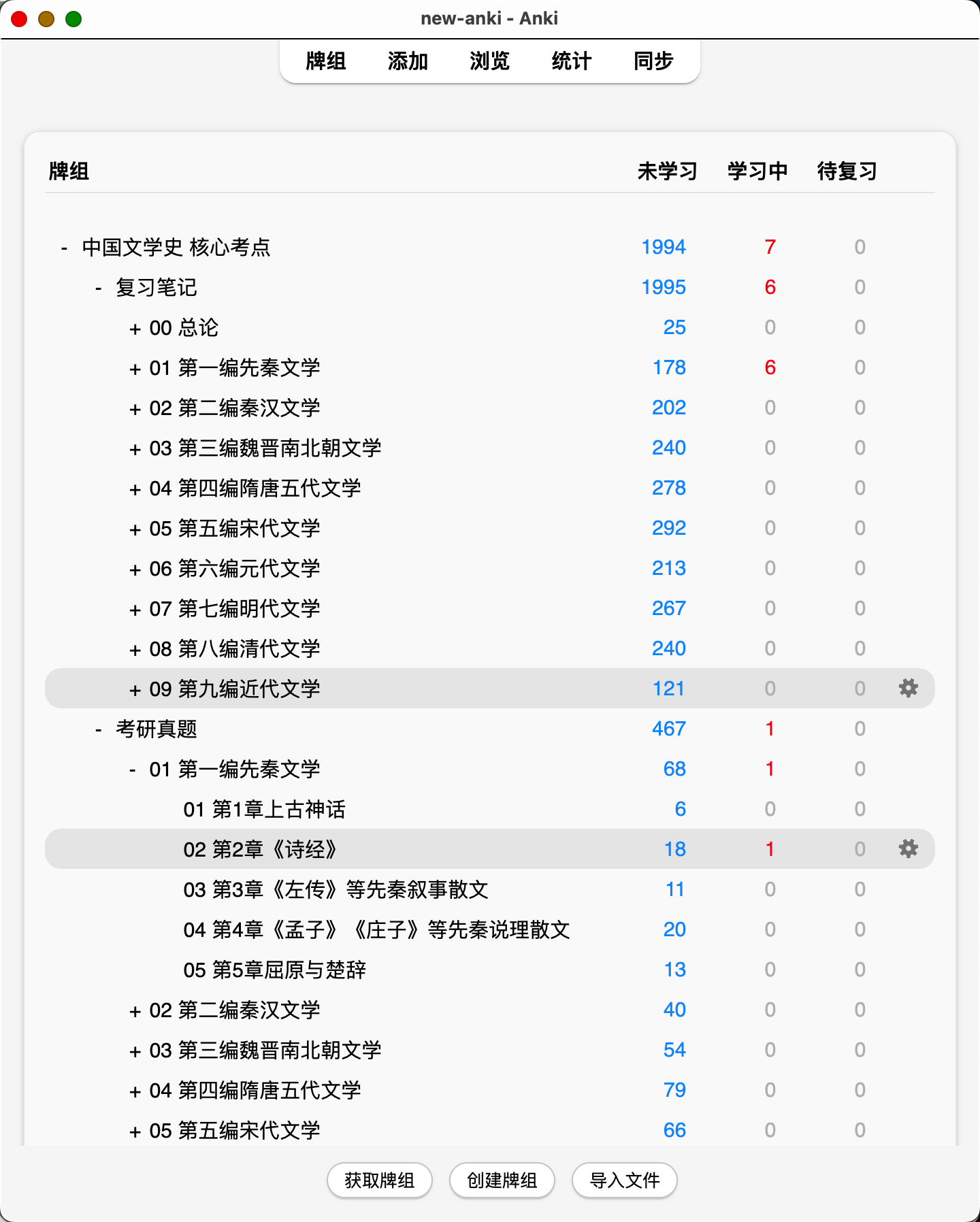This screenshot has height=1222, width=980.
Task: Collapse the 复习笔记 subdeck
Action: tap(99, 288)
